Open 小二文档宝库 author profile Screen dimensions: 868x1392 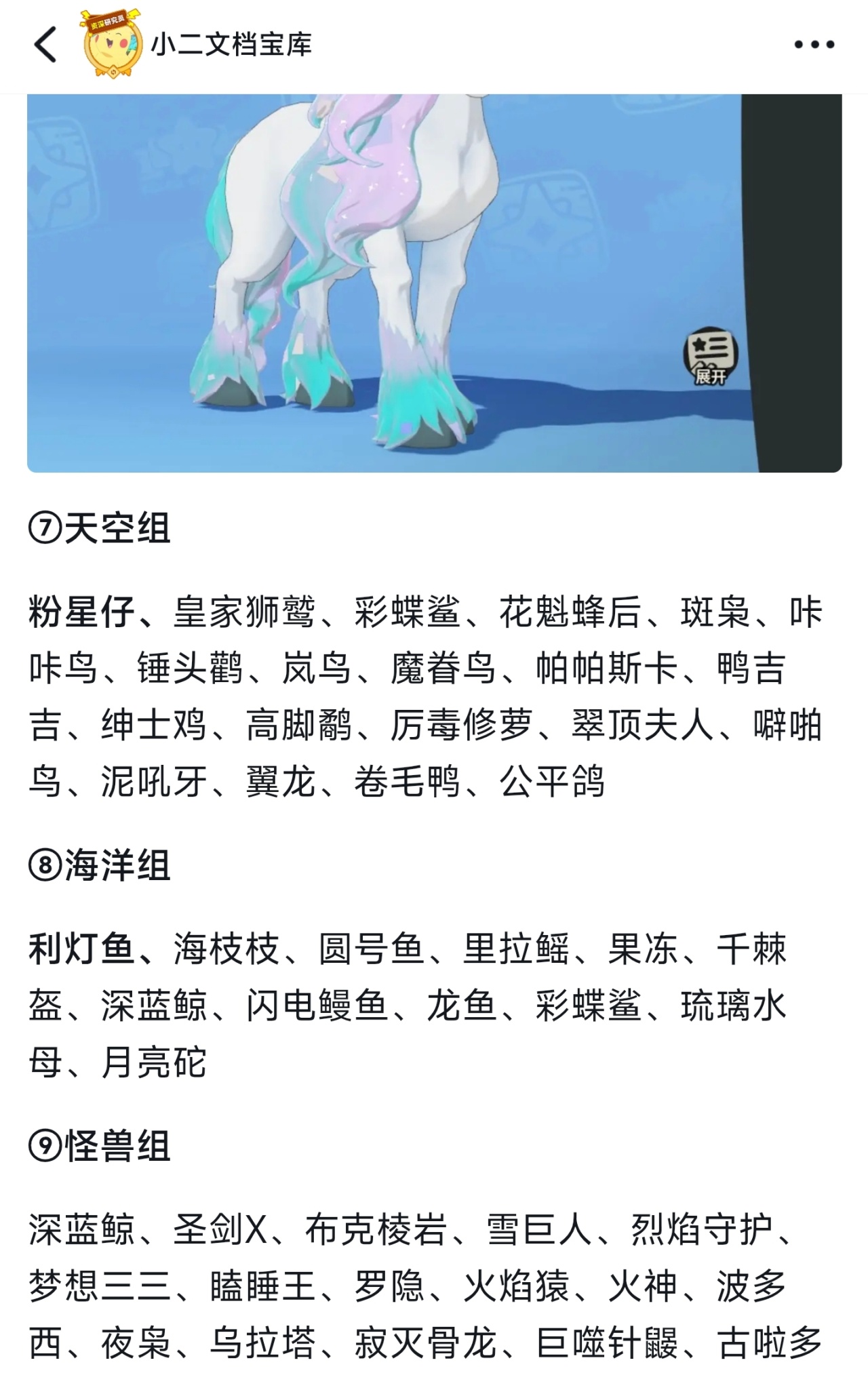click(x=231, y=45)
